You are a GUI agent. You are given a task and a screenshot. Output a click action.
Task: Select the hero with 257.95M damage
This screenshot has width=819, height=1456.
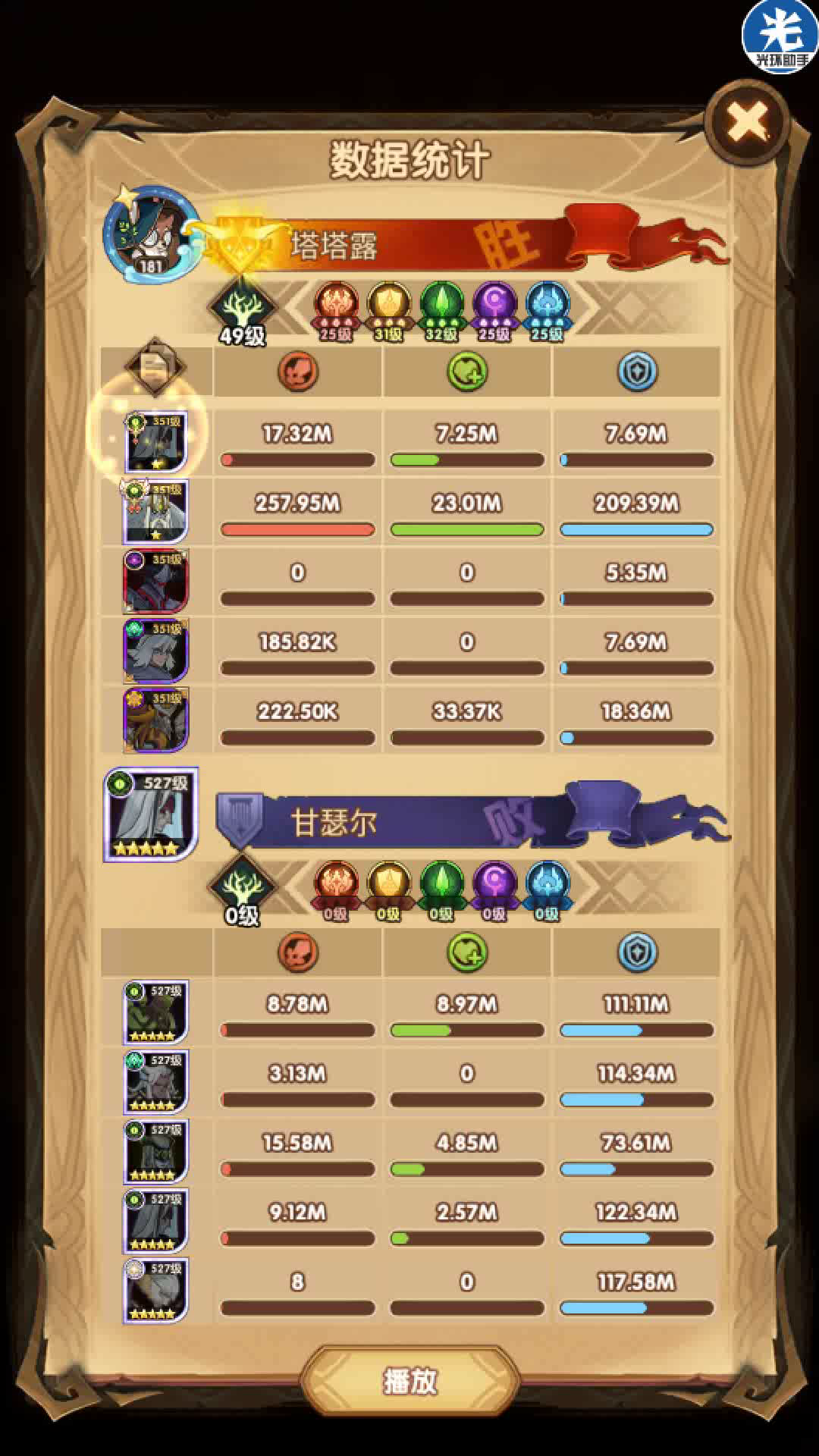tap(156, 511)
